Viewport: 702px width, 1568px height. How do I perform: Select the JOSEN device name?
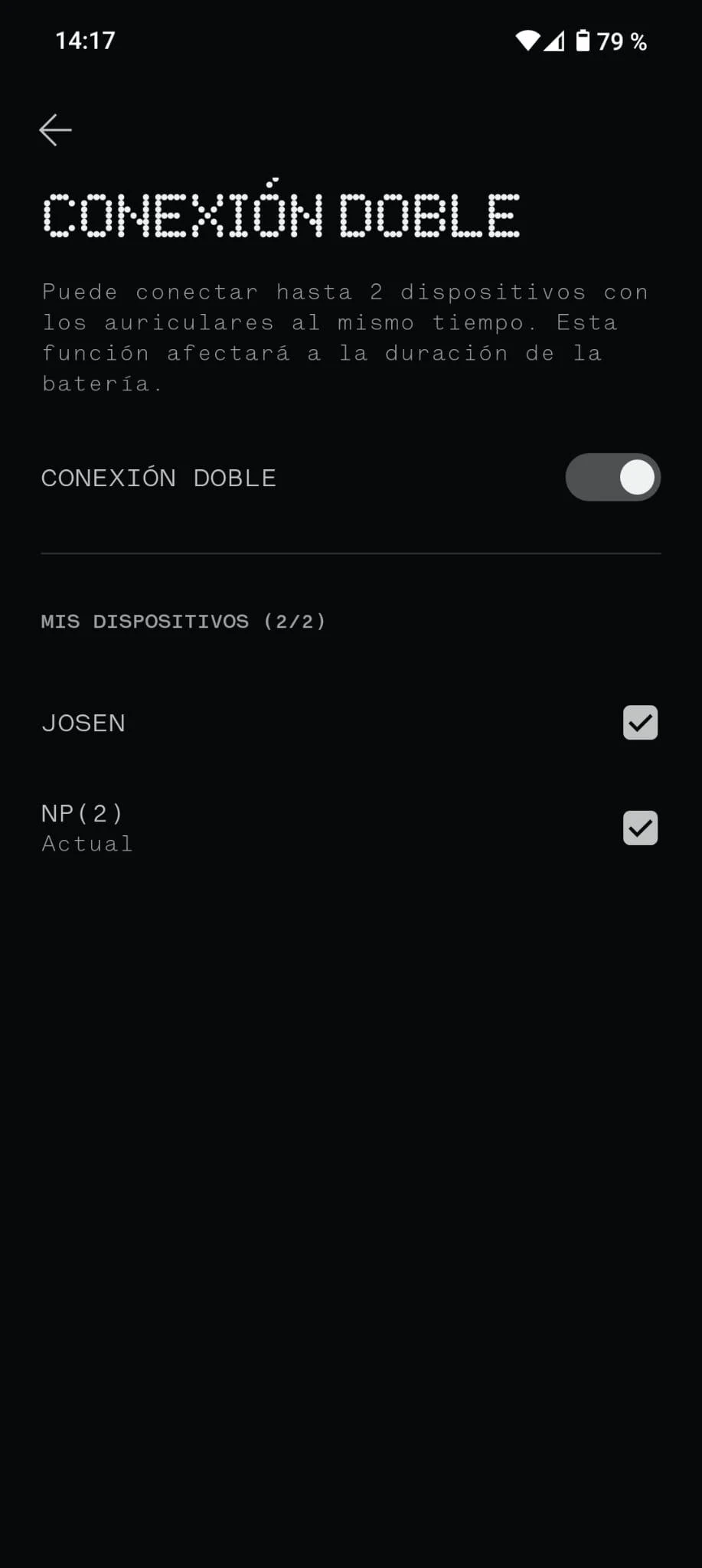click(x=83, y=722)
